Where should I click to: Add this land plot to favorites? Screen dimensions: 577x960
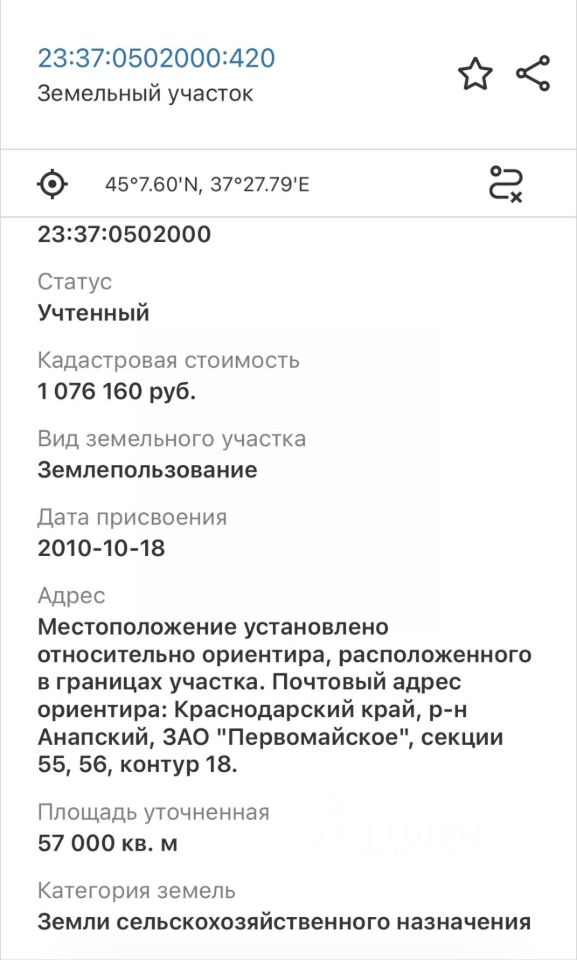coord(475,74)
